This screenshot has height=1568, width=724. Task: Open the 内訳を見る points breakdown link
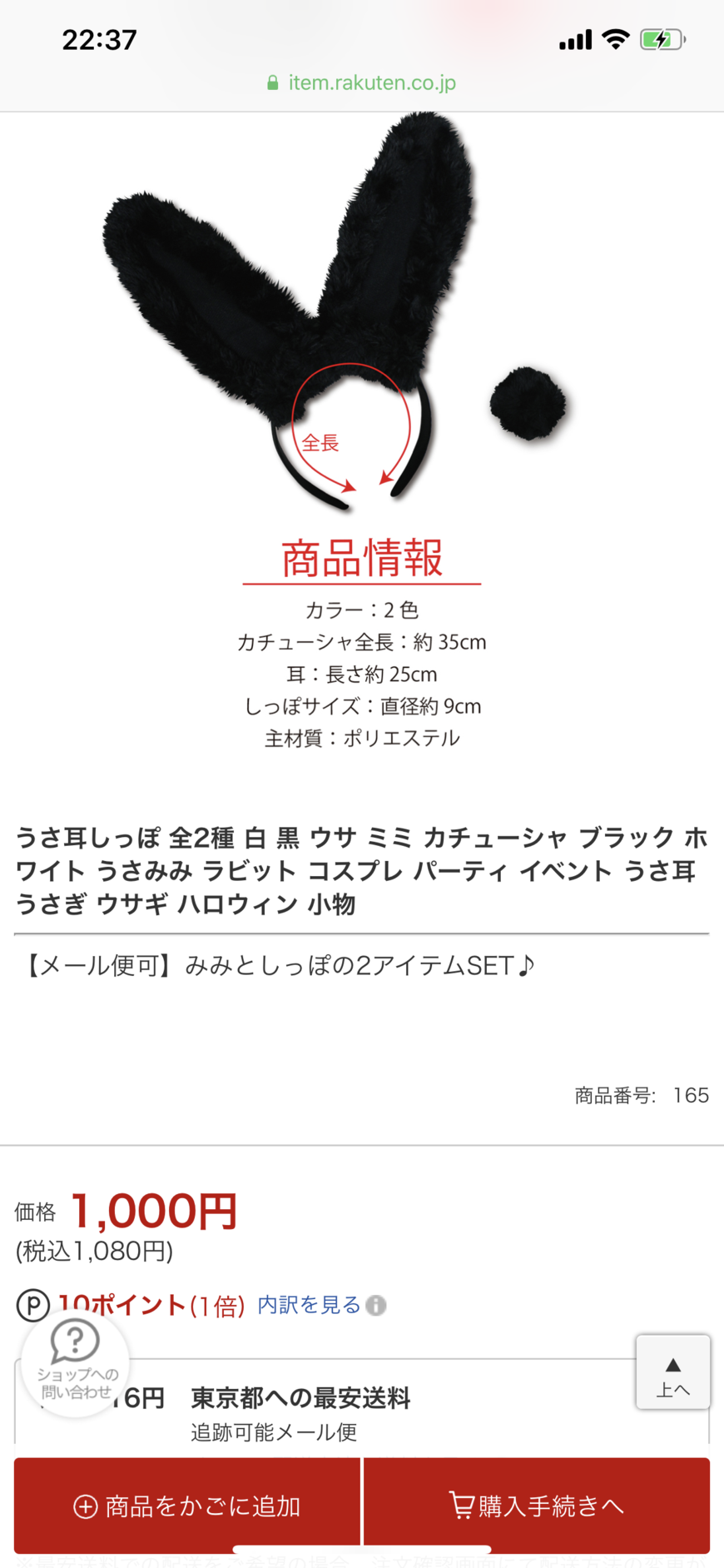click(309, 1304)
